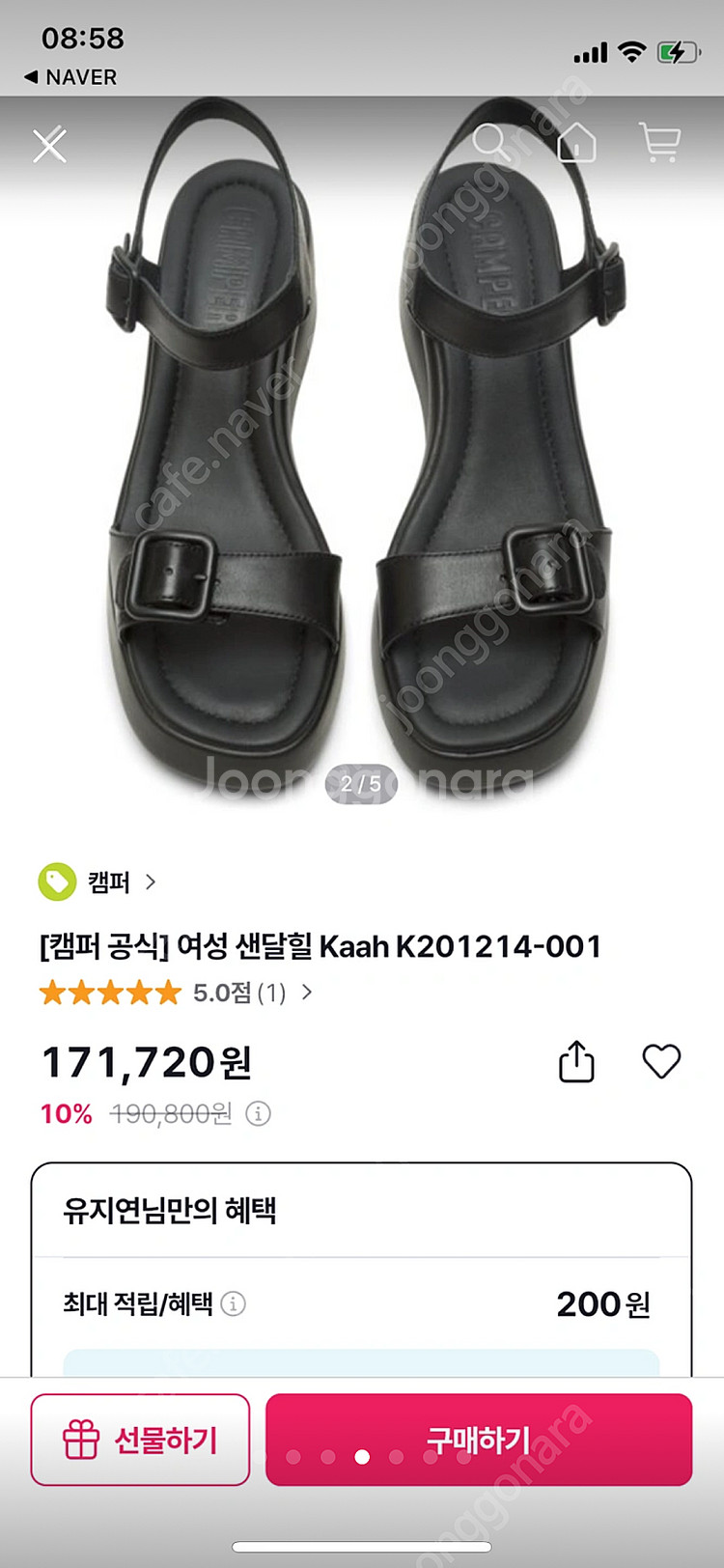Share this Kaah sandal product
This screenshot has height=1568, width=724.
[576, 1062]
